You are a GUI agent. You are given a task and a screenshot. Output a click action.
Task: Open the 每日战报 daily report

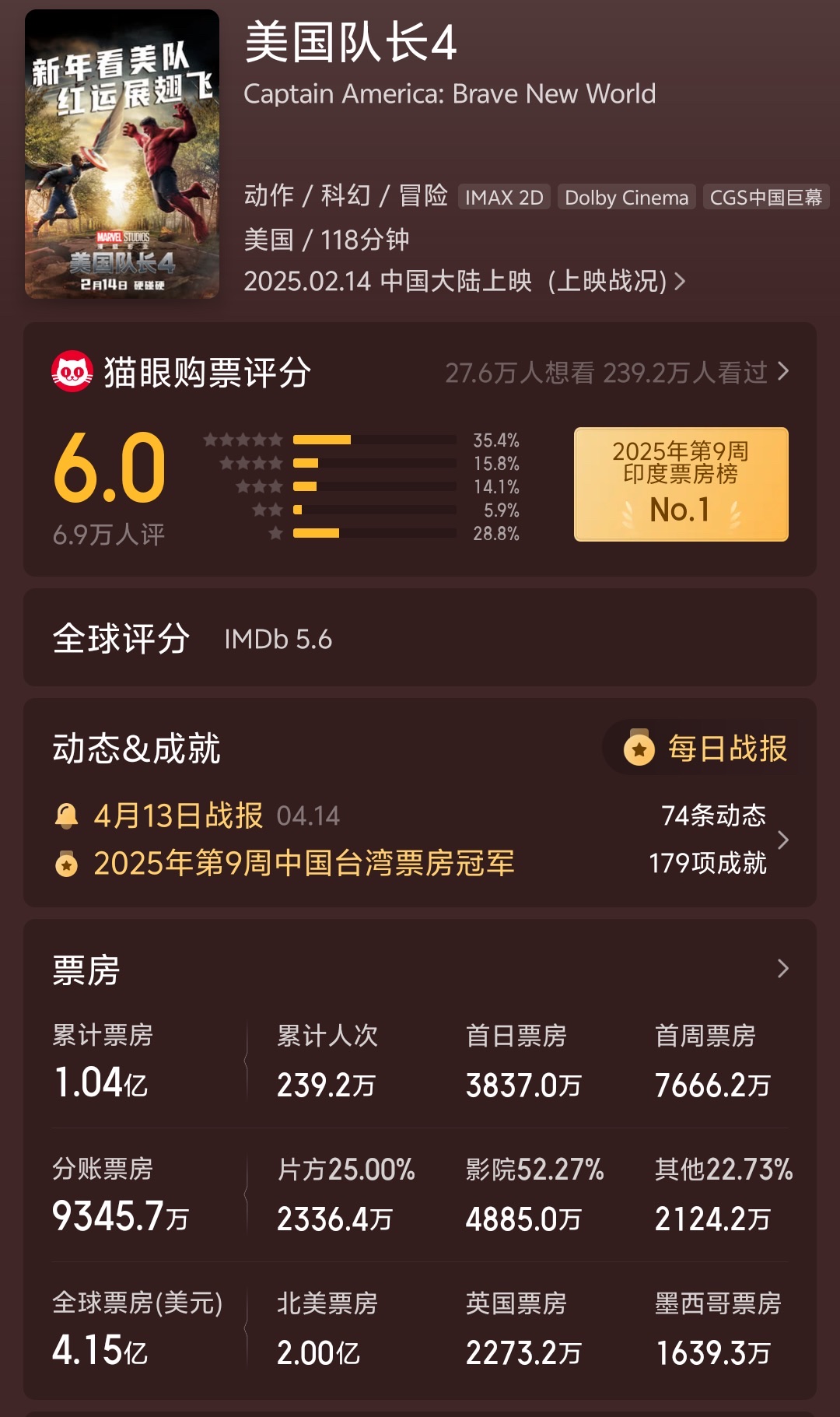tap(706, 749)
